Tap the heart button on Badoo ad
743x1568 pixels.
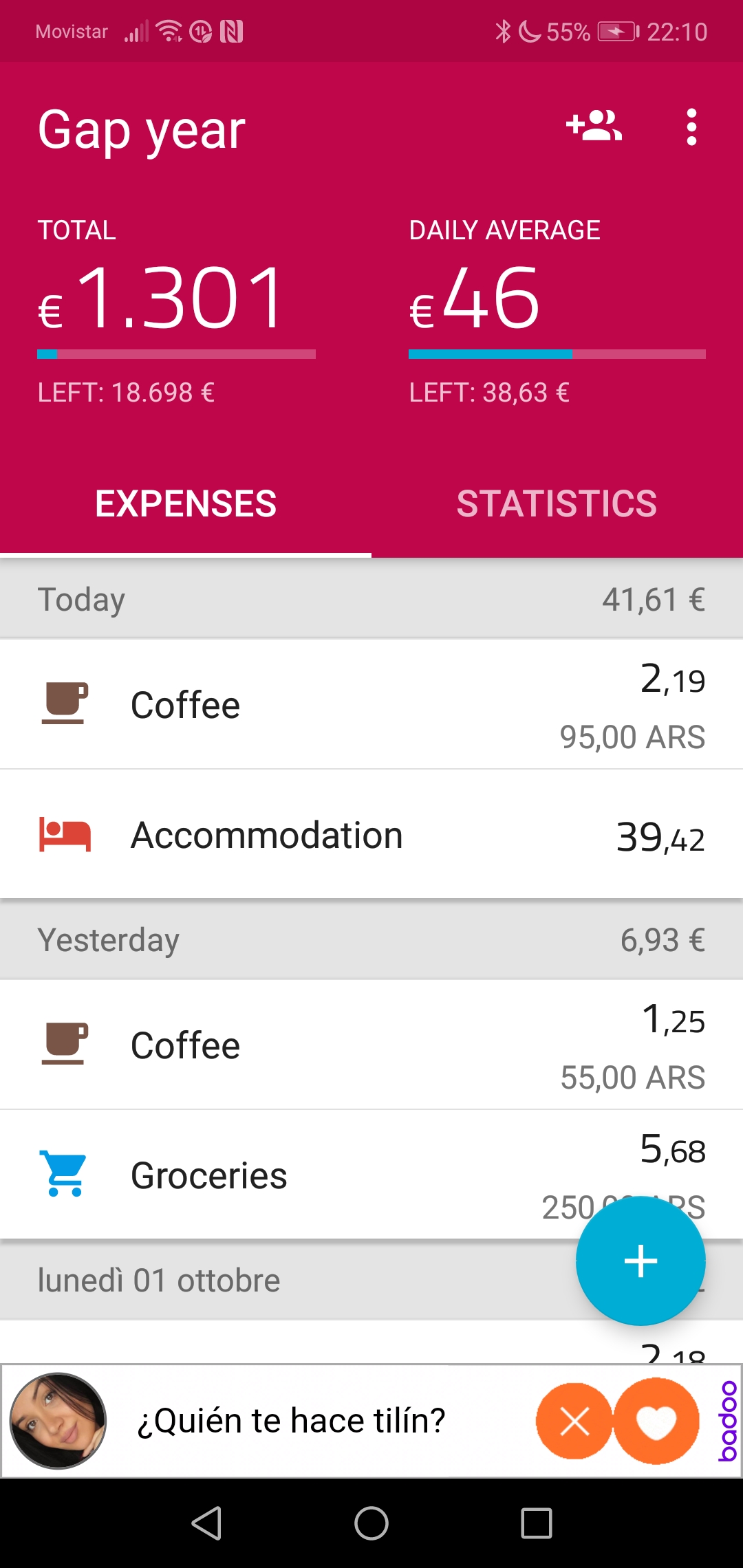[656, 1421]
